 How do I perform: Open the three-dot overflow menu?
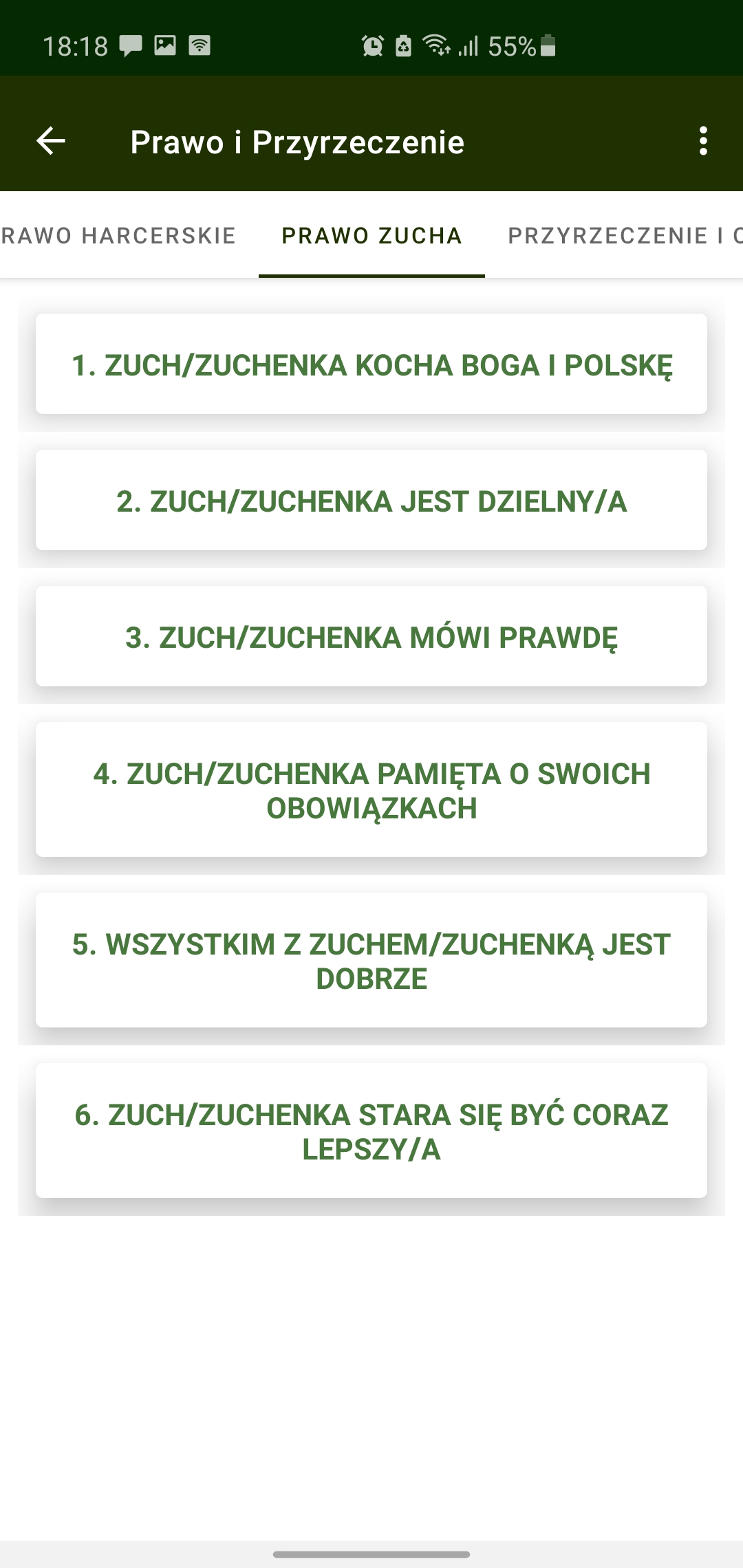[702, 141]
